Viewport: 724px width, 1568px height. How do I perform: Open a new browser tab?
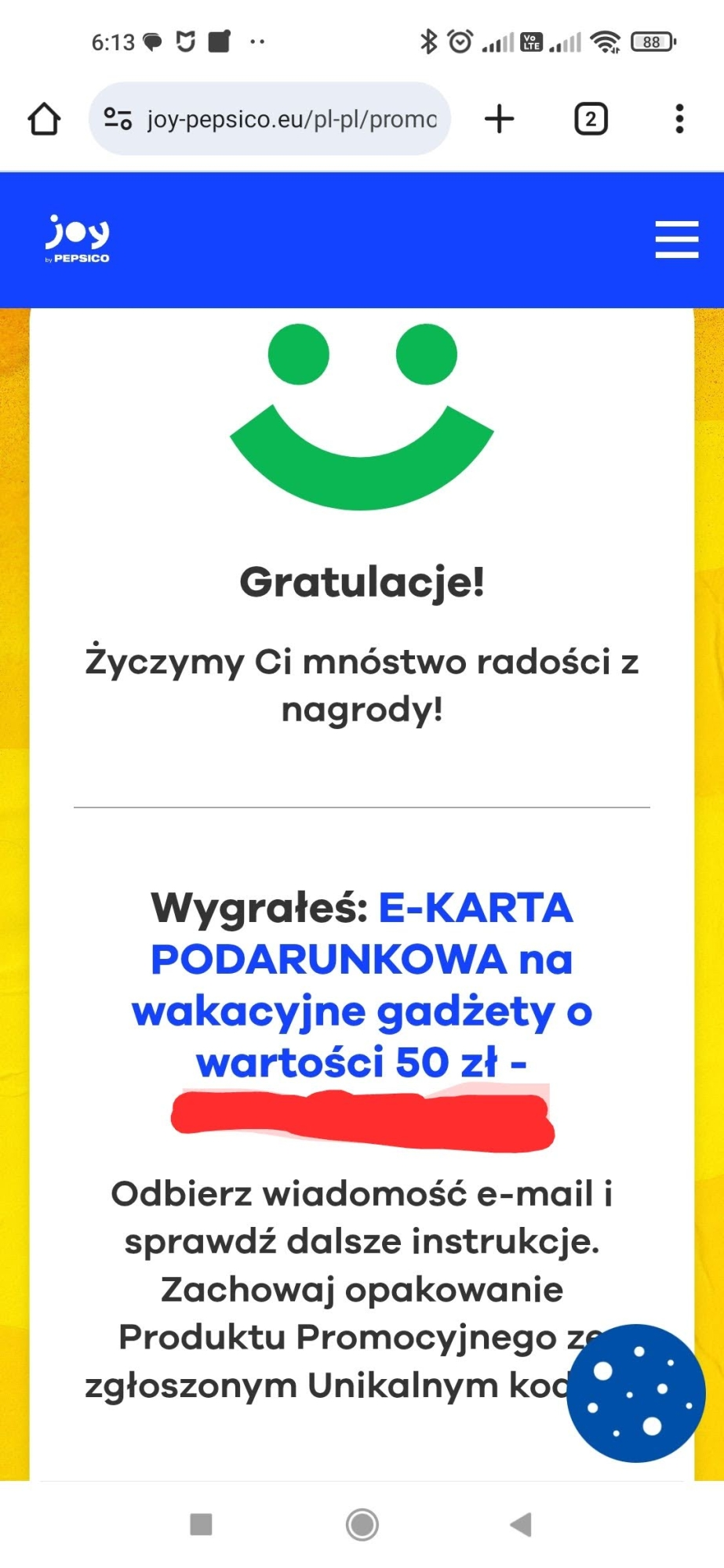(x=499, y=119)
